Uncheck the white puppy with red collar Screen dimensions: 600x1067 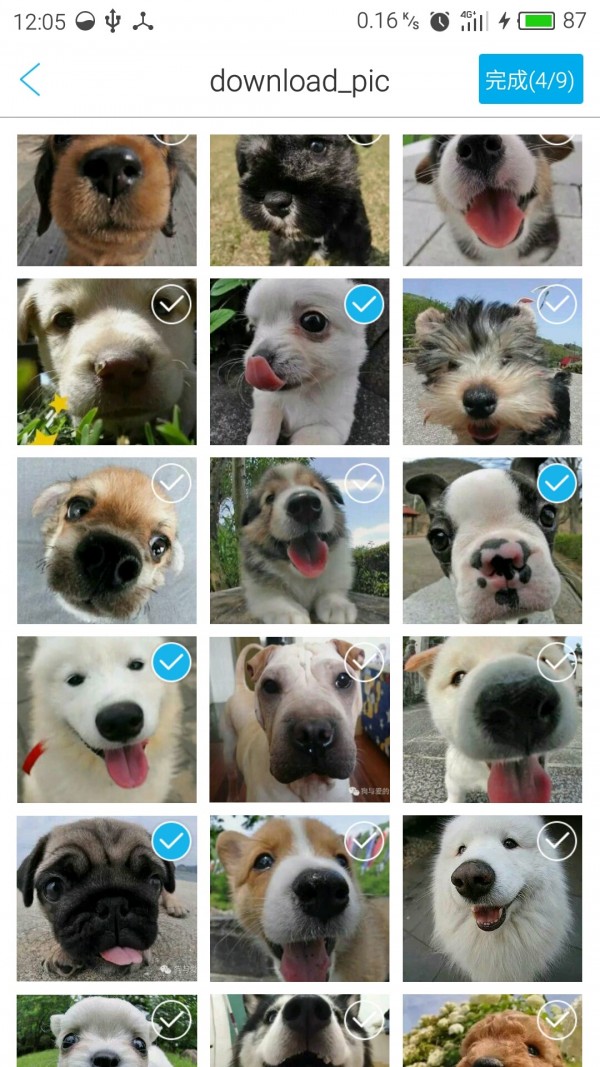[172, 662]
